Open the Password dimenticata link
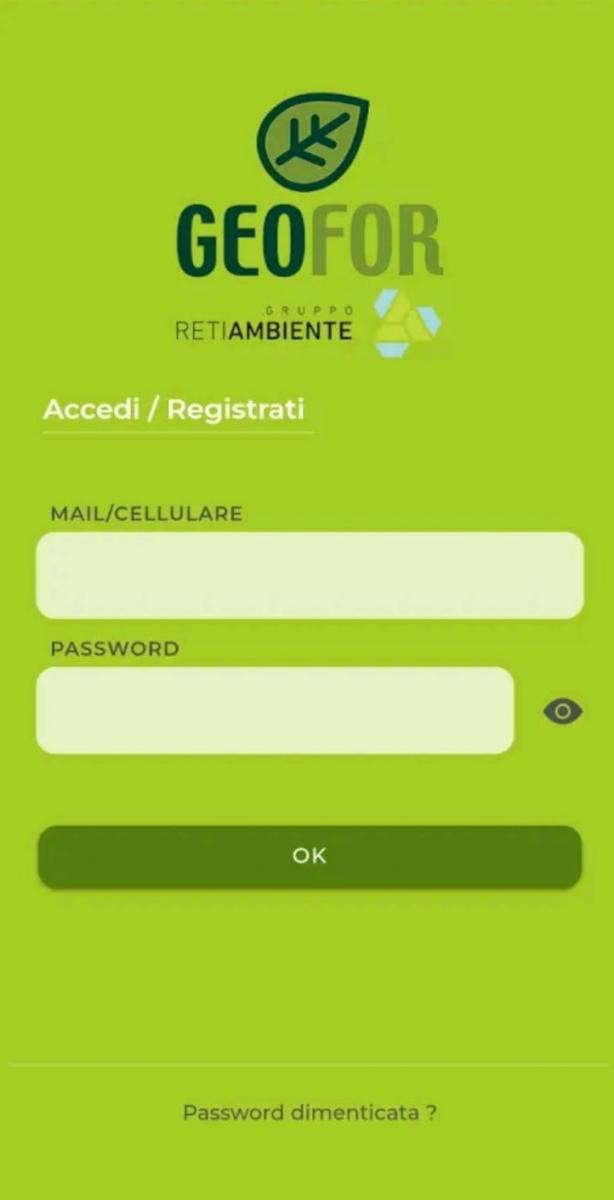Image resolution: width=614 pixels, height=1200 pixels. pos(309,1112)
